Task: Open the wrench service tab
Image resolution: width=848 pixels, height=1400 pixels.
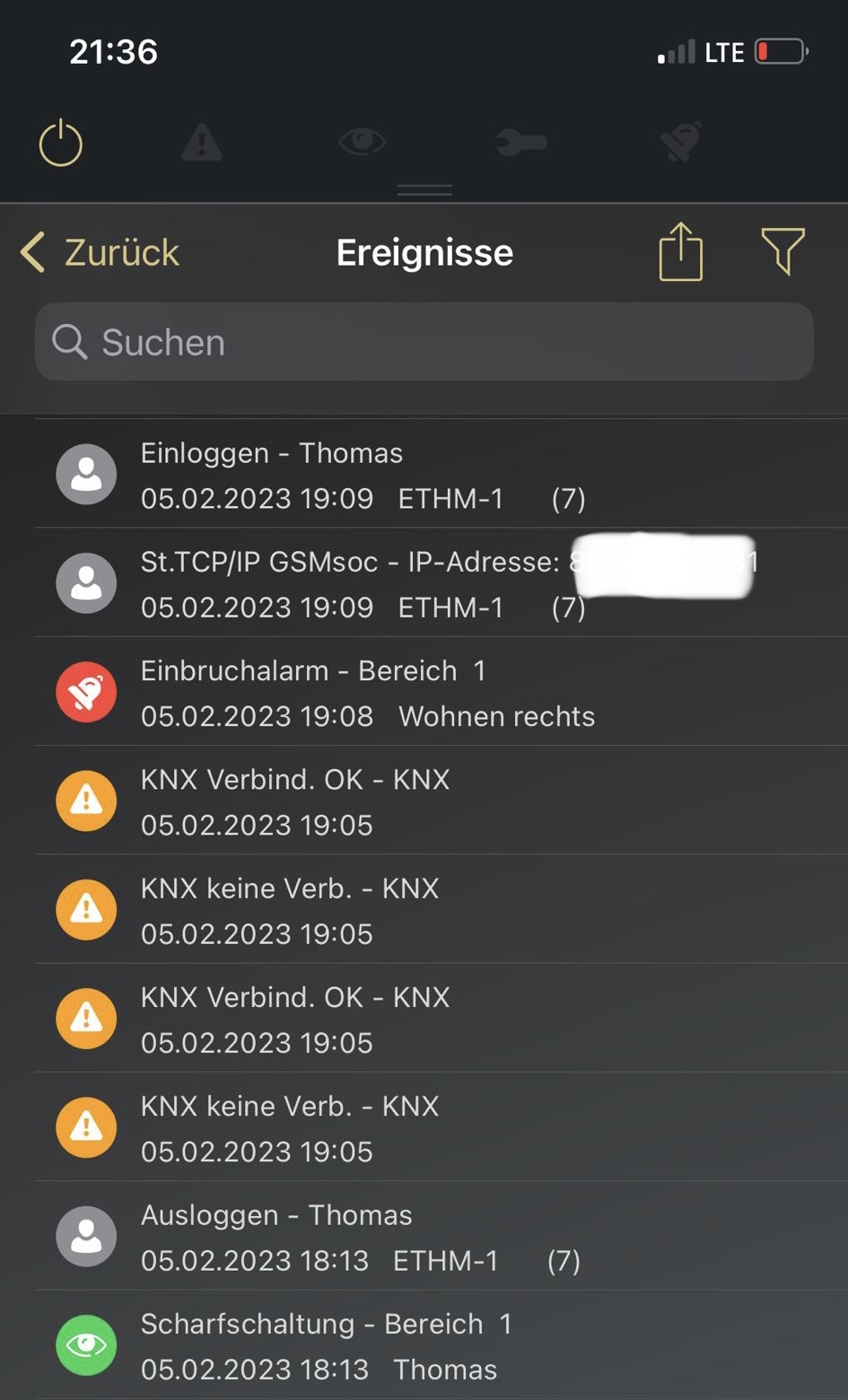Action: [x=521, y=143]
